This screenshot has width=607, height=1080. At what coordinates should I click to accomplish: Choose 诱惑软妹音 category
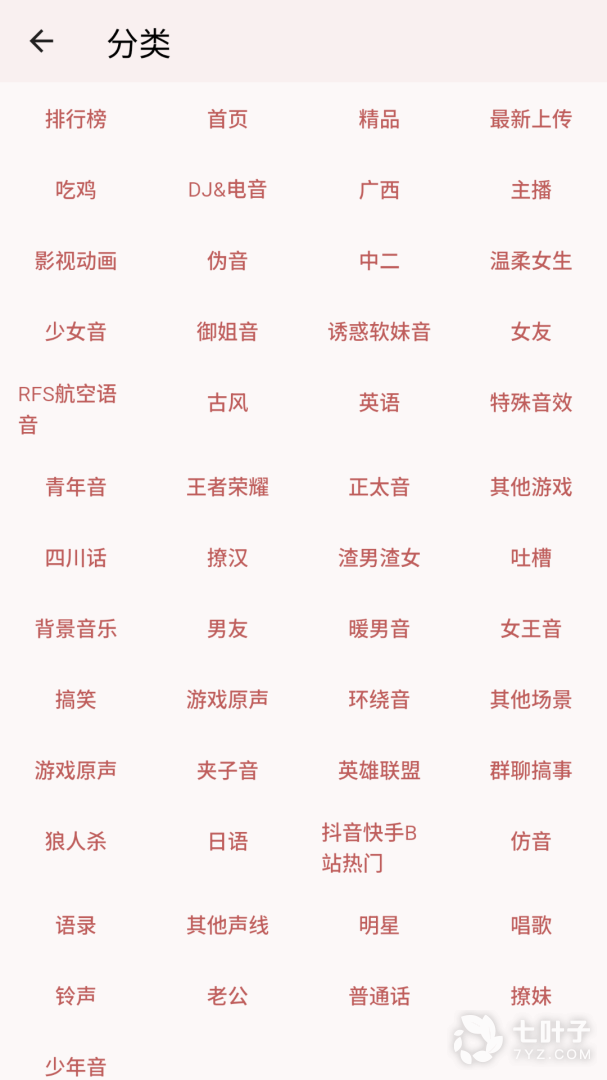point(379,332)
